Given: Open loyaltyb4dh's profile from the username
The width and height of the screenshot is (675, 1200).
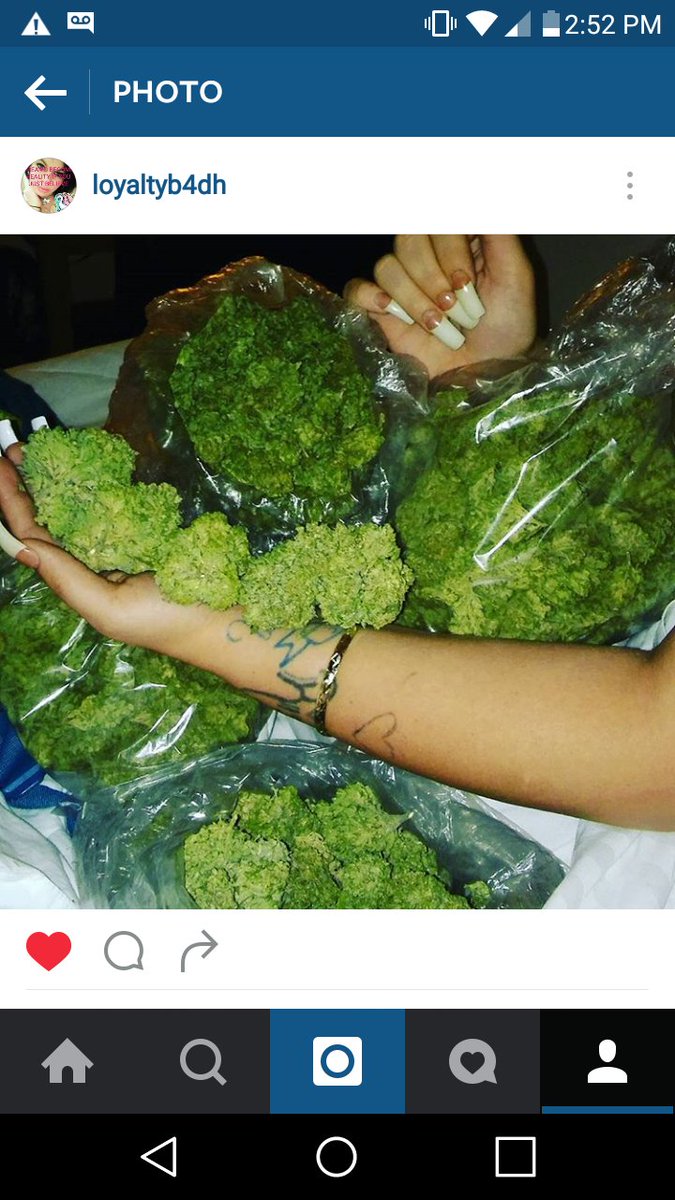Looking at the screenshot, I should pyautogui.click(x=159, y=185).
